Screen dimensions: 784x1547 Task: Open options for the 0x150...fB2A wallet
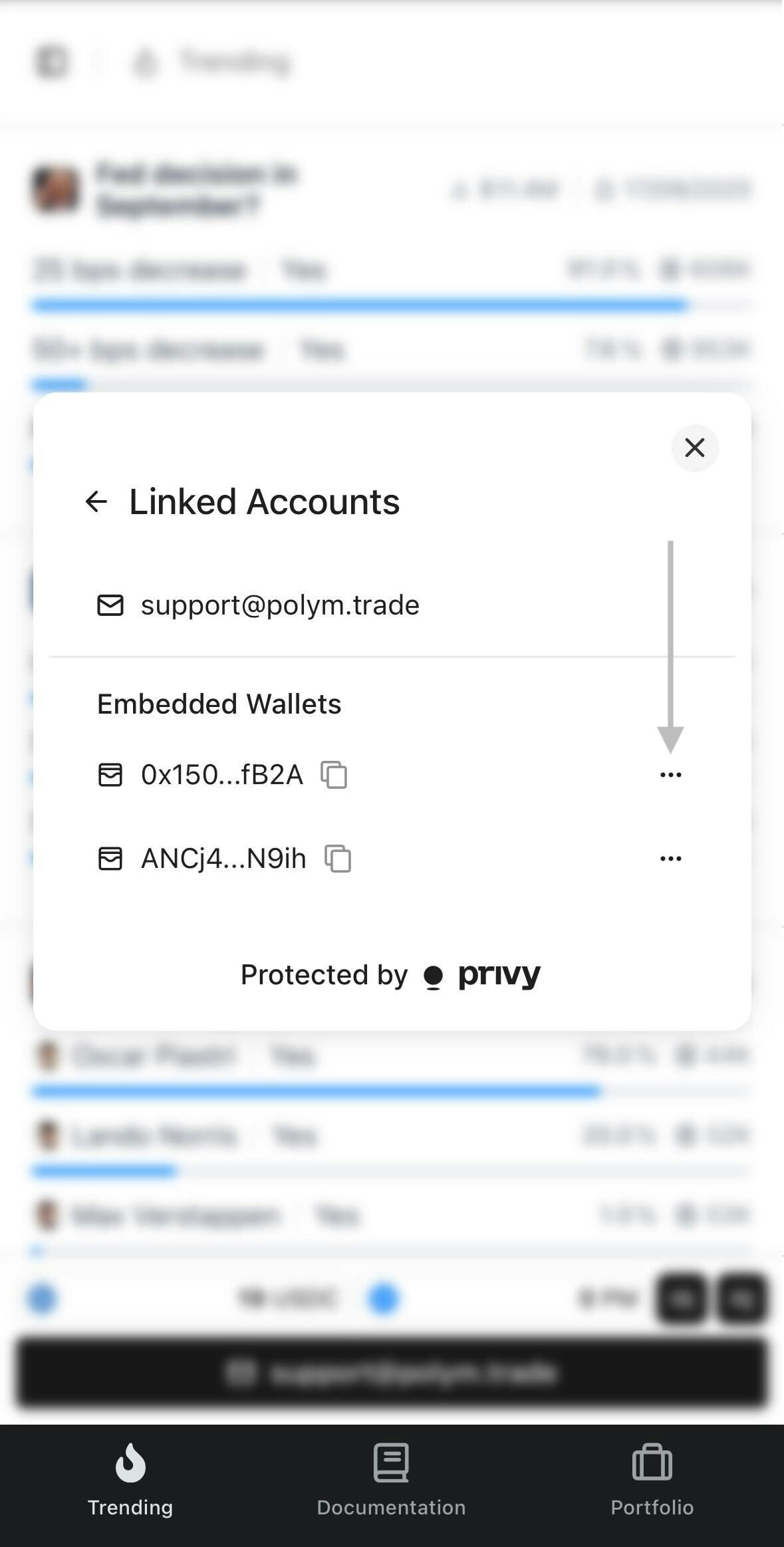[x=670, y=775]
